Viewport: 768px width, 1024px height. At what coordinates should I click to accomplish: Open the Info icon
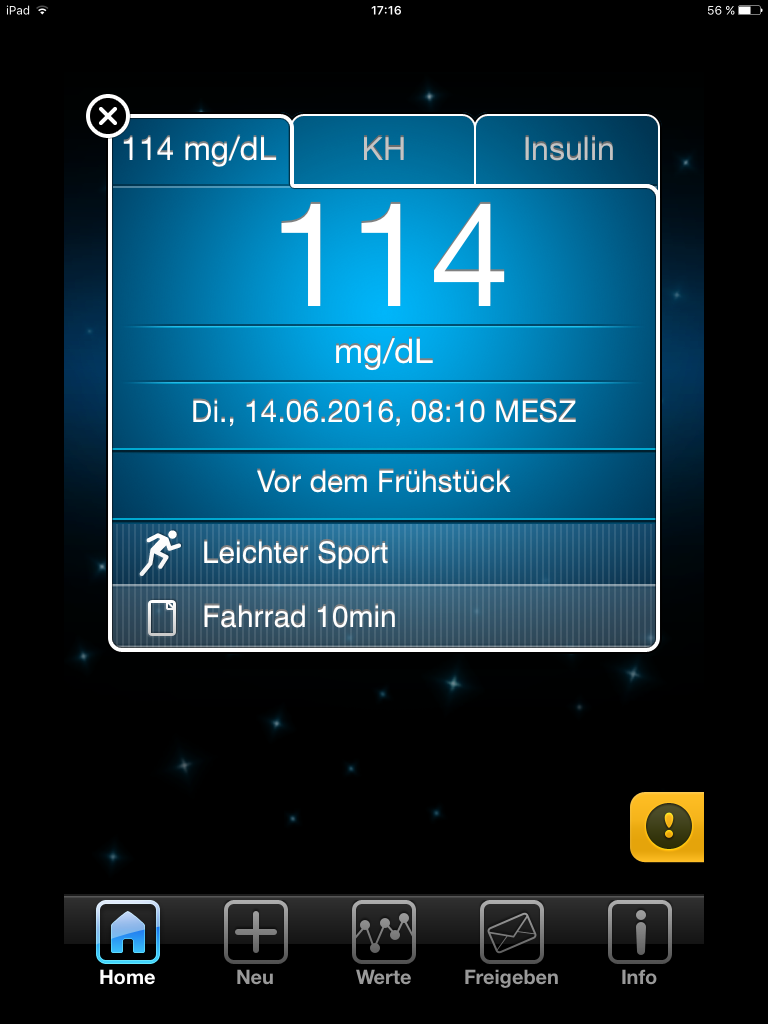point(639,930)
